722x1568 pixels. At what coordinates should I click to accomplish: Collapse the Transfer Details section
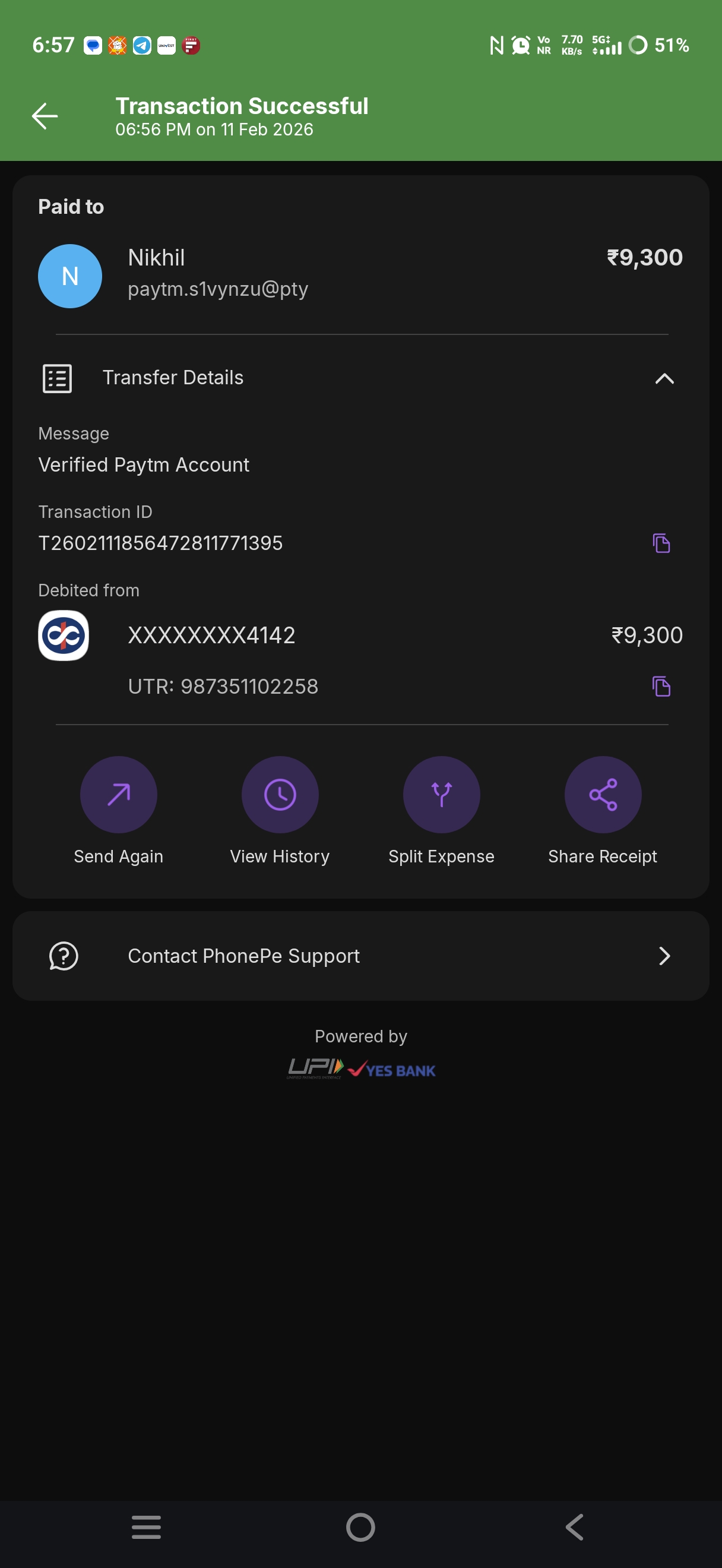[x=664, y=378]
